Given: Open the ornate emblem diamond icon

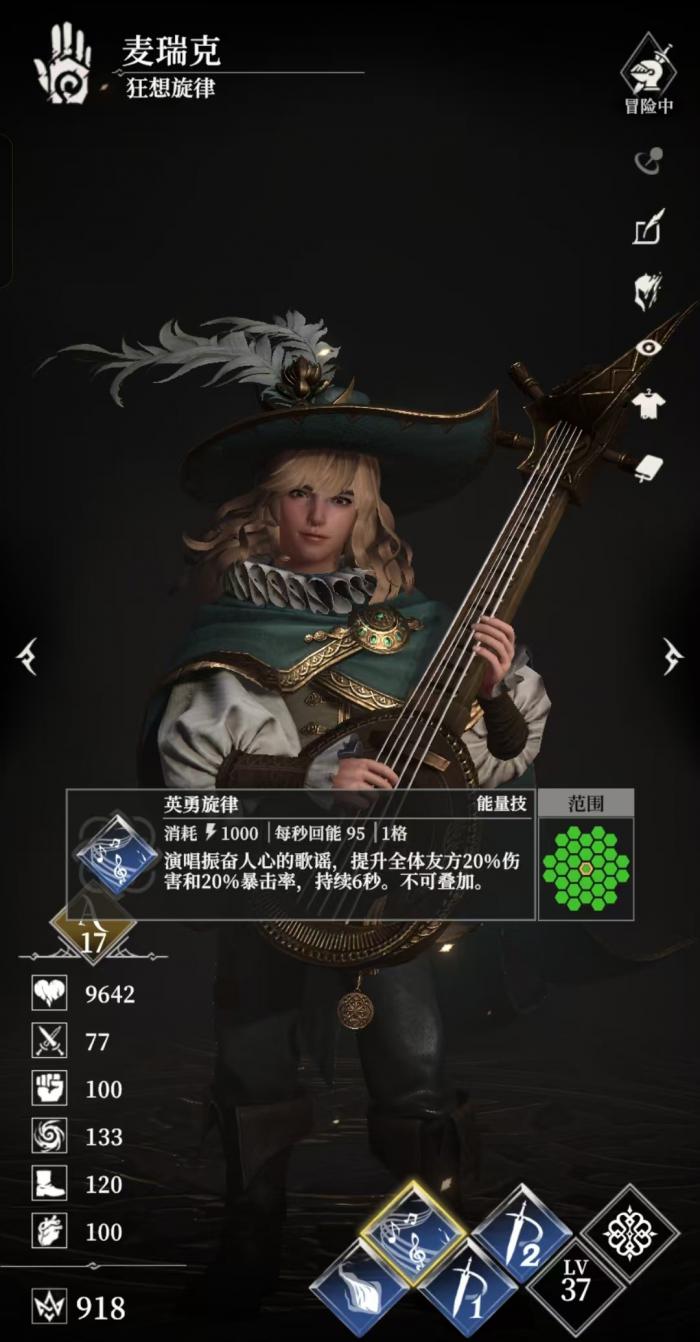Looking at the screenshot, I should point(630,1231).
